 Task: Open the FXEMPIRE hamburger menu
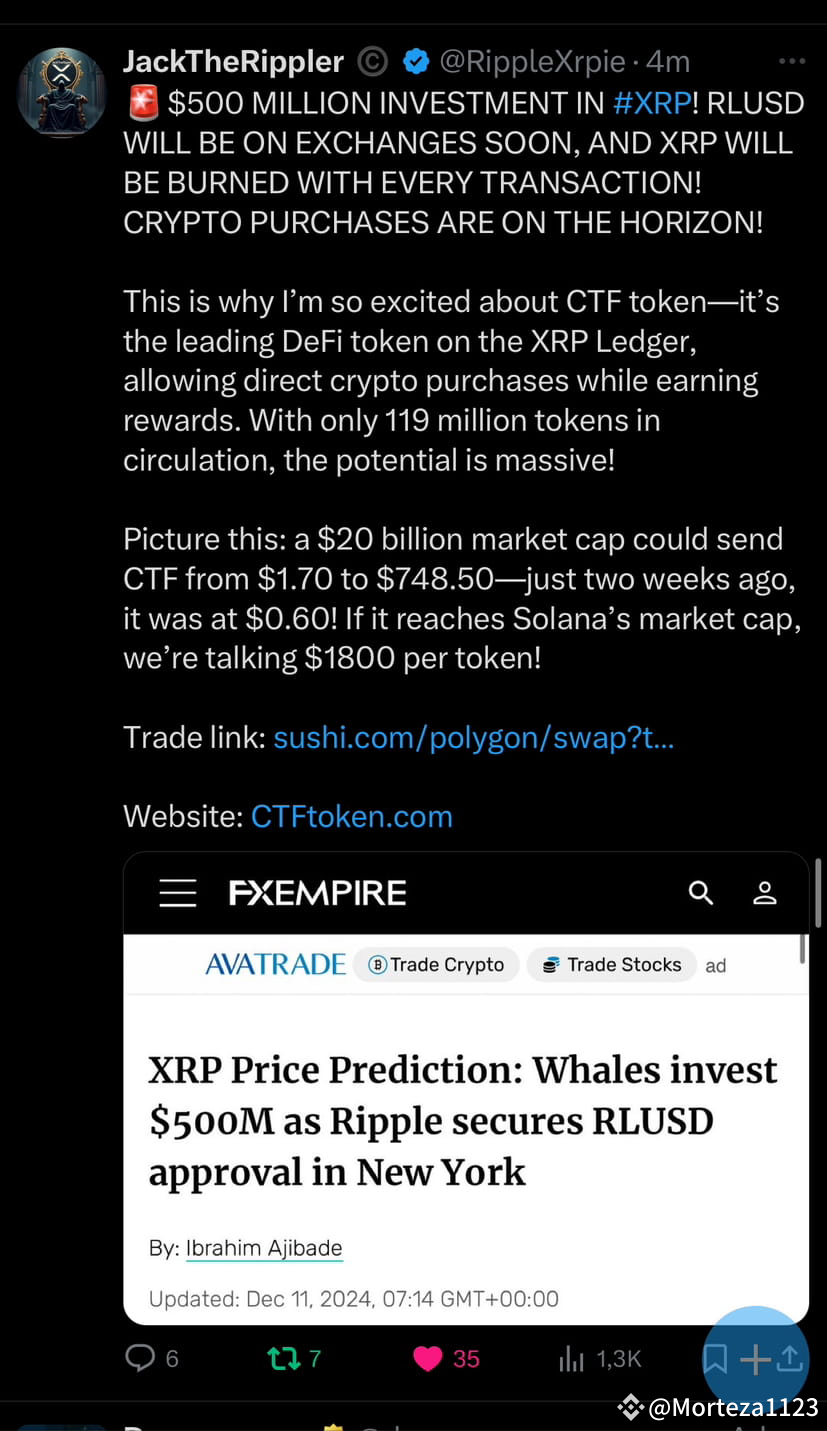click(177, 893)
